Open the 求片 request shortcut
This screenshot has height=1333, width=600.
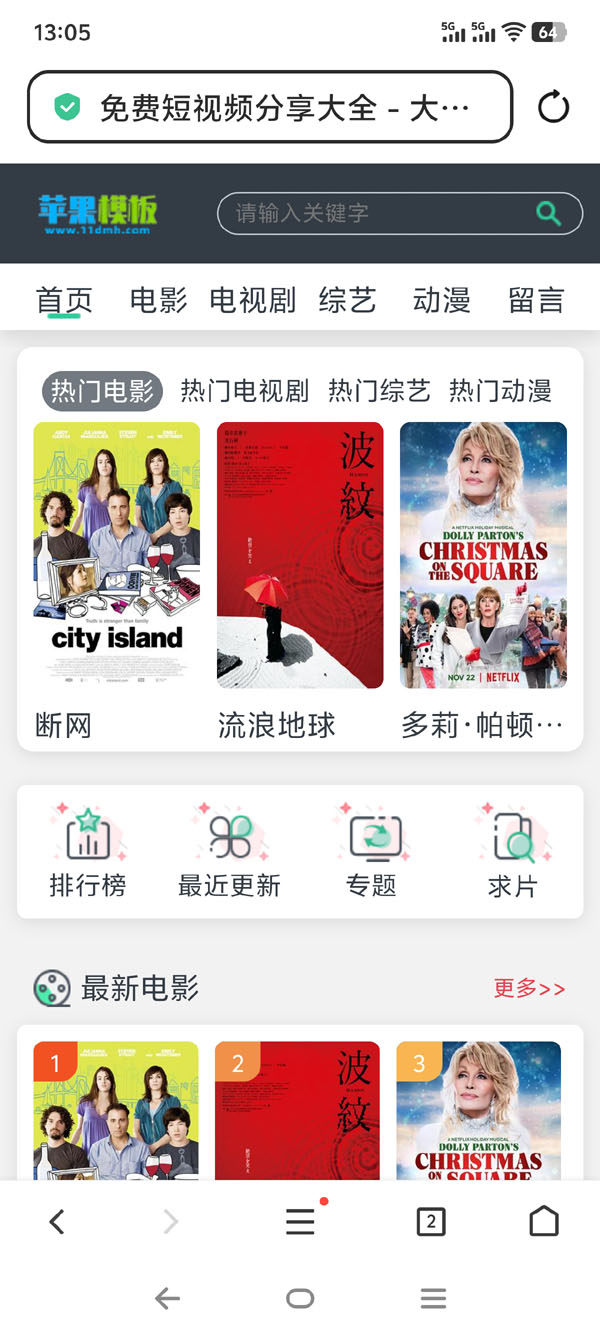point(512,850)
